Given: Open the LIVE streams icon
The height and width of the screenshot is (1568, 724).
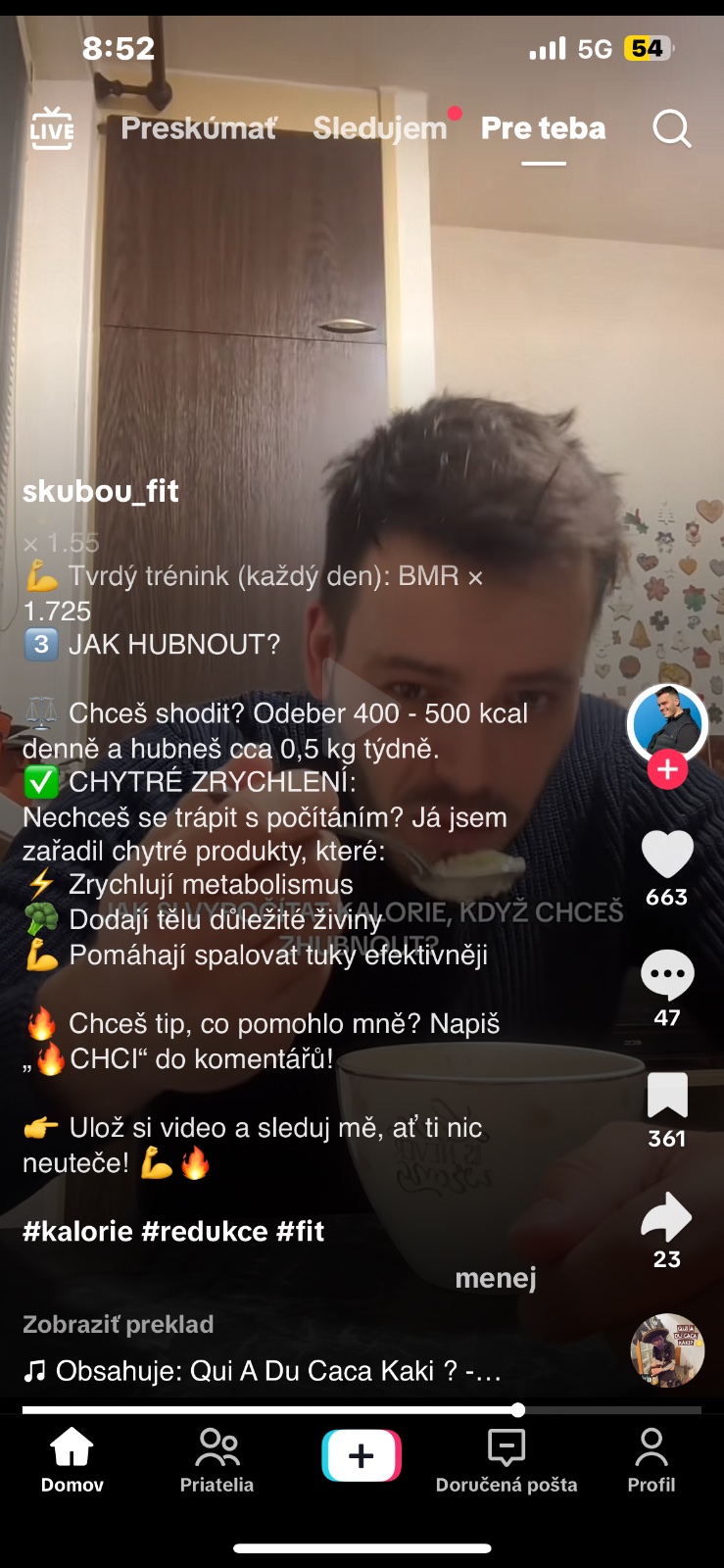Looking at the screenshot, I should [x=52, y=128].
